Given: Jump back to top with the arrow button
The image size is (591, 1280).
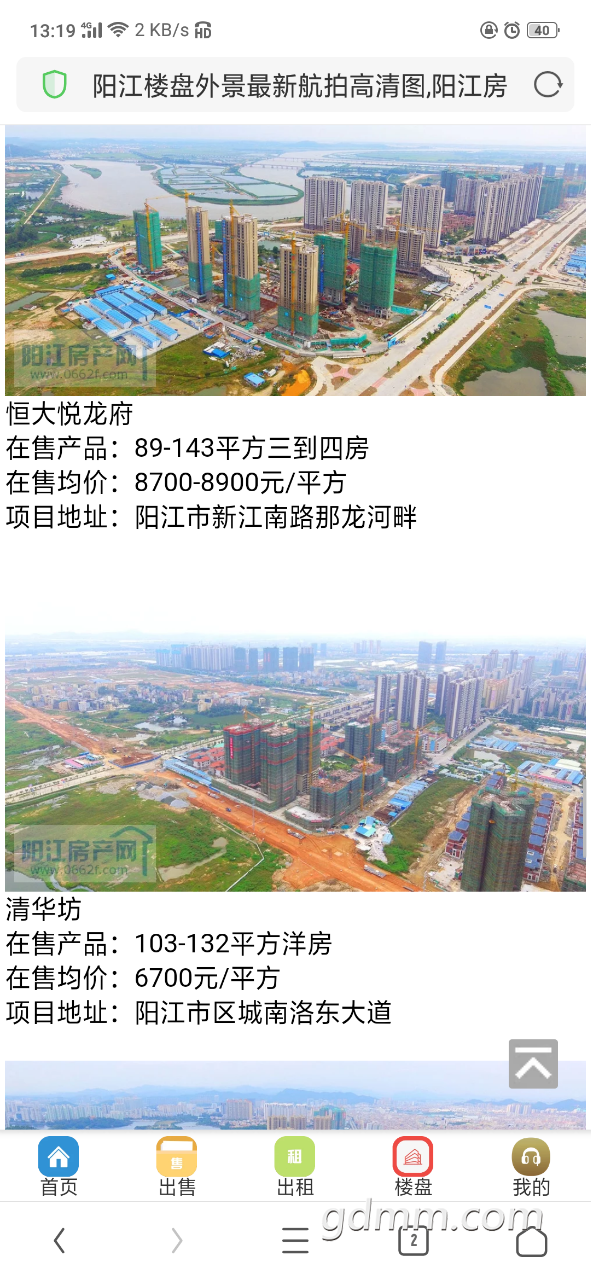Looking at the screenshot, I should (x=533, y=1064).
